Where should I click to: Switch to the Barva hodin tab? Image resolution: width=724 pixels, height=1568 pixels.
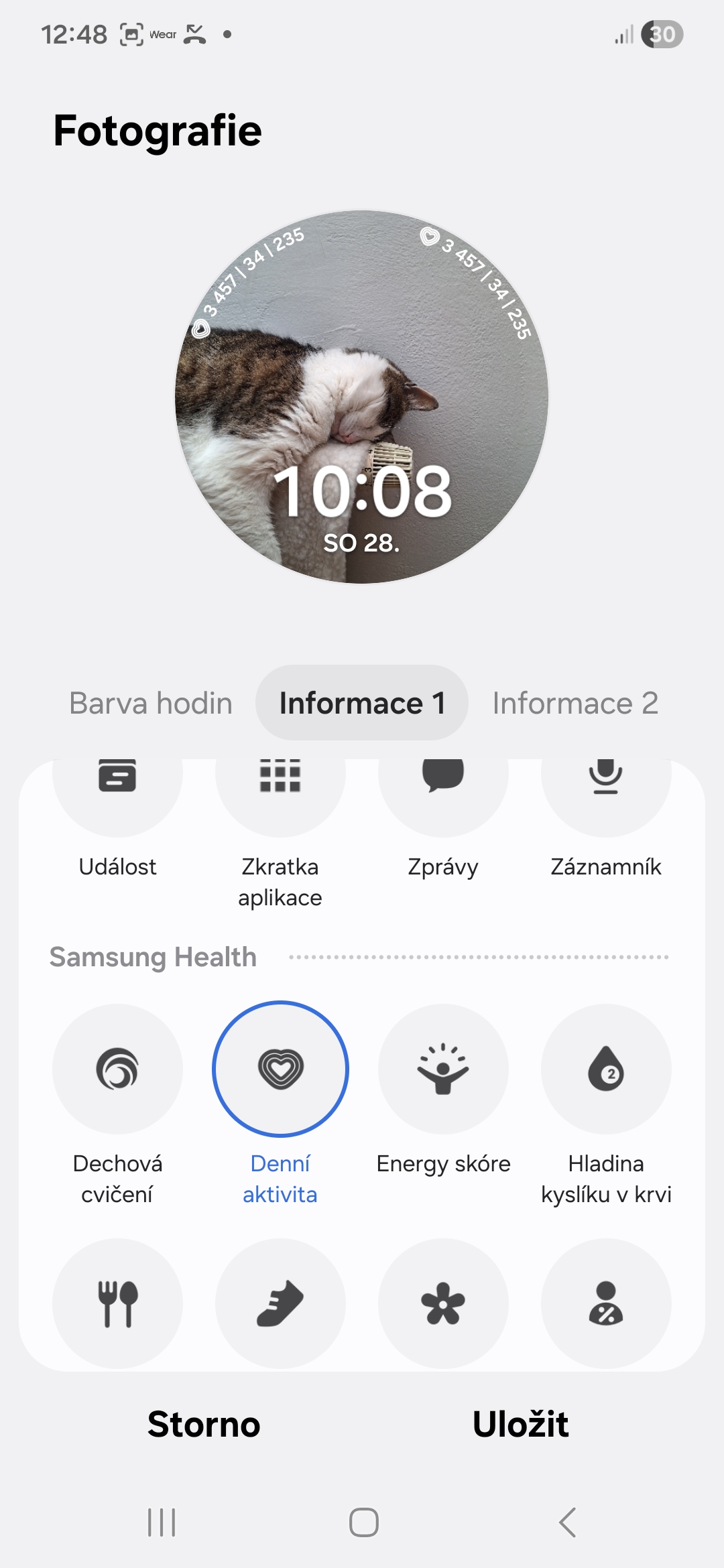click(151, 703)
